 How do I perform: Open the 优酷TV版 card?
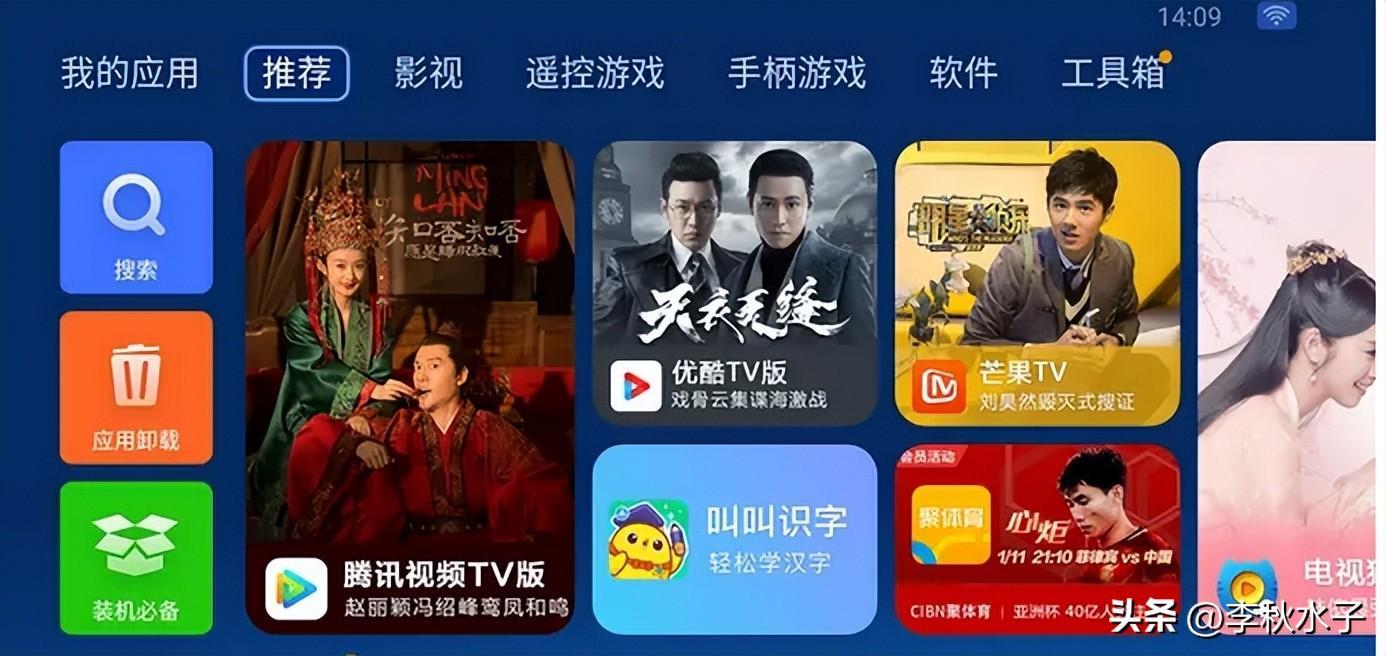point(735,283)
